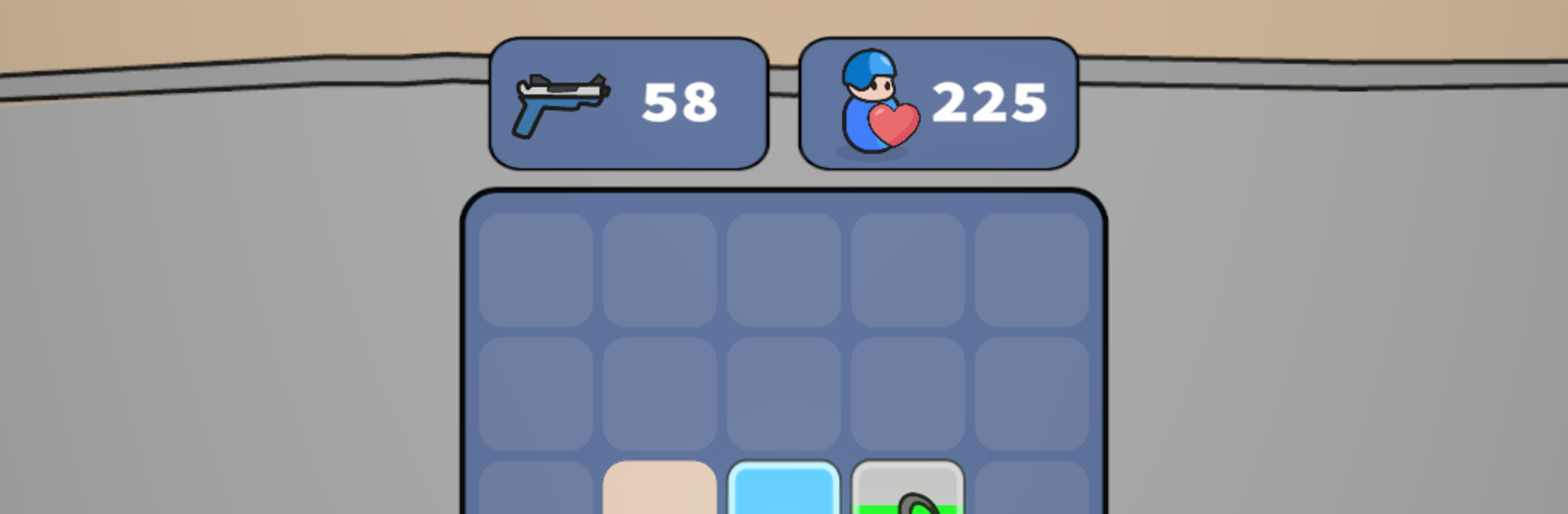Select the beige tile in the grid

(660, 489)
